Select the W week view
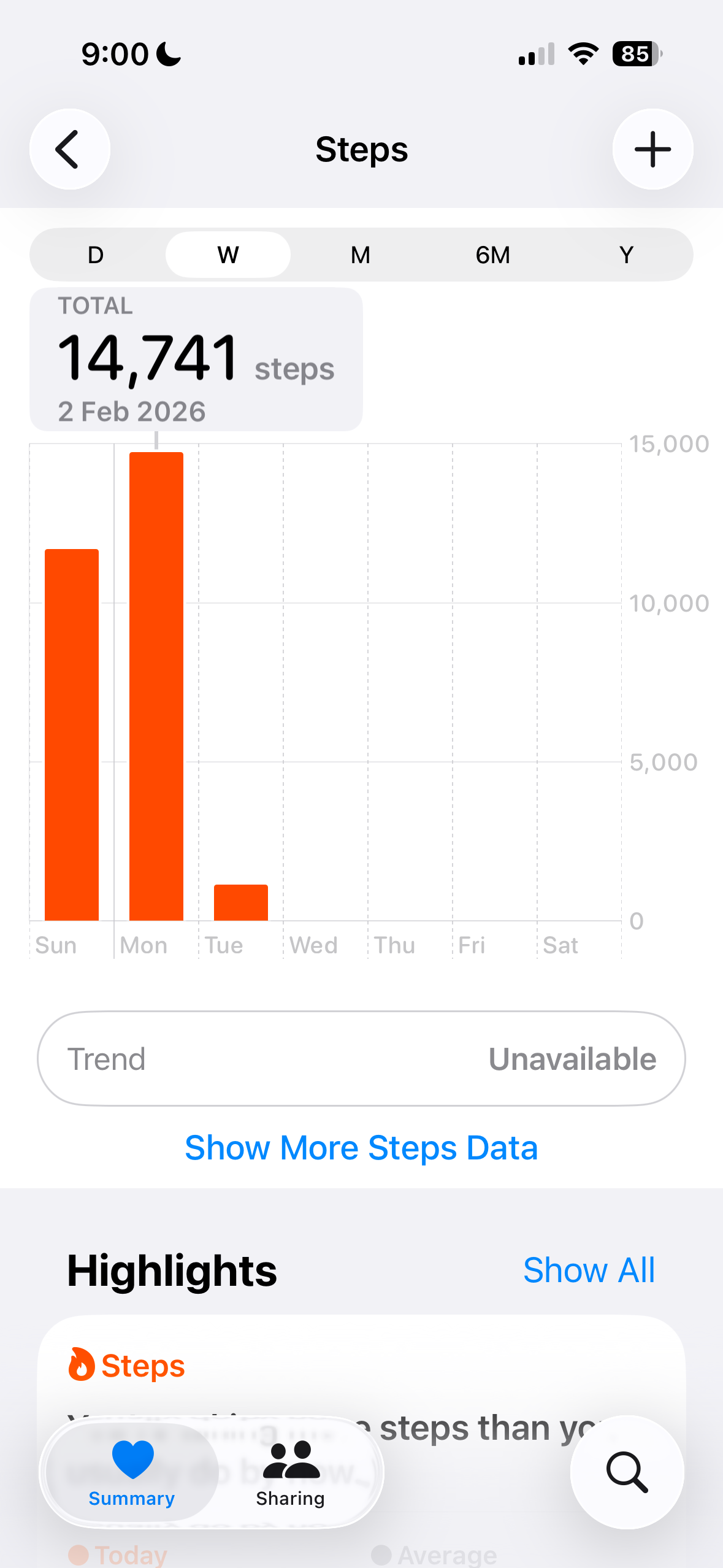Viewport: 723px width, 1568px height. click(228, 255)
